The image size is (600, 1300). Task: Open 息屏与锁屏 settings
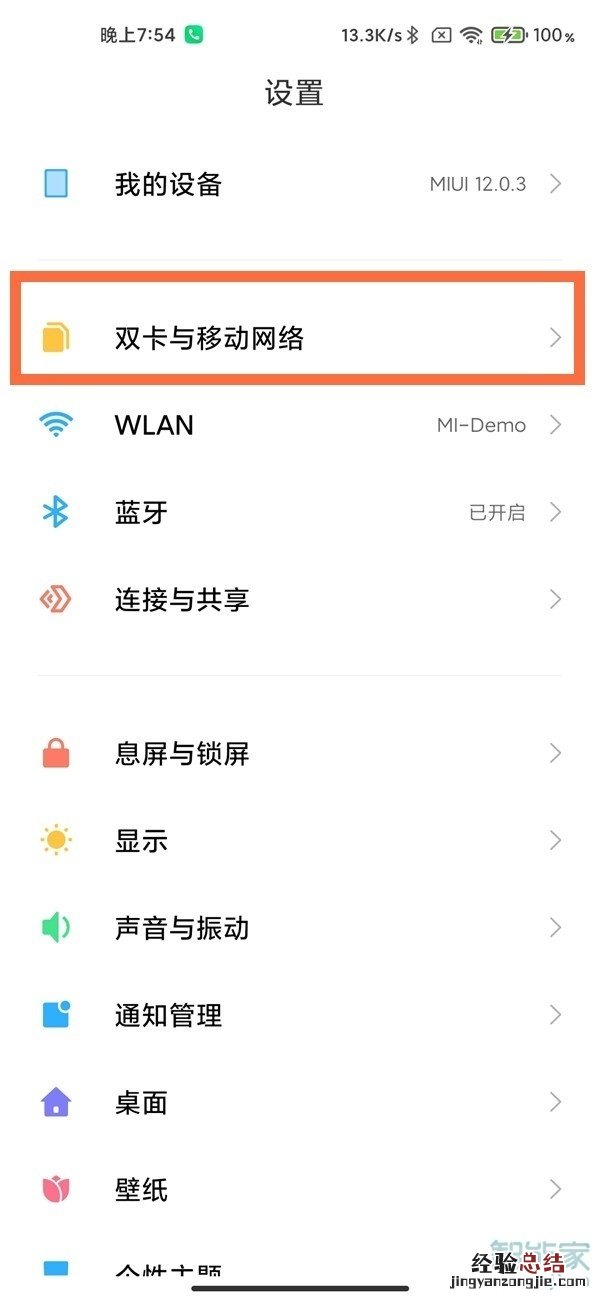(x=300, y=753)
